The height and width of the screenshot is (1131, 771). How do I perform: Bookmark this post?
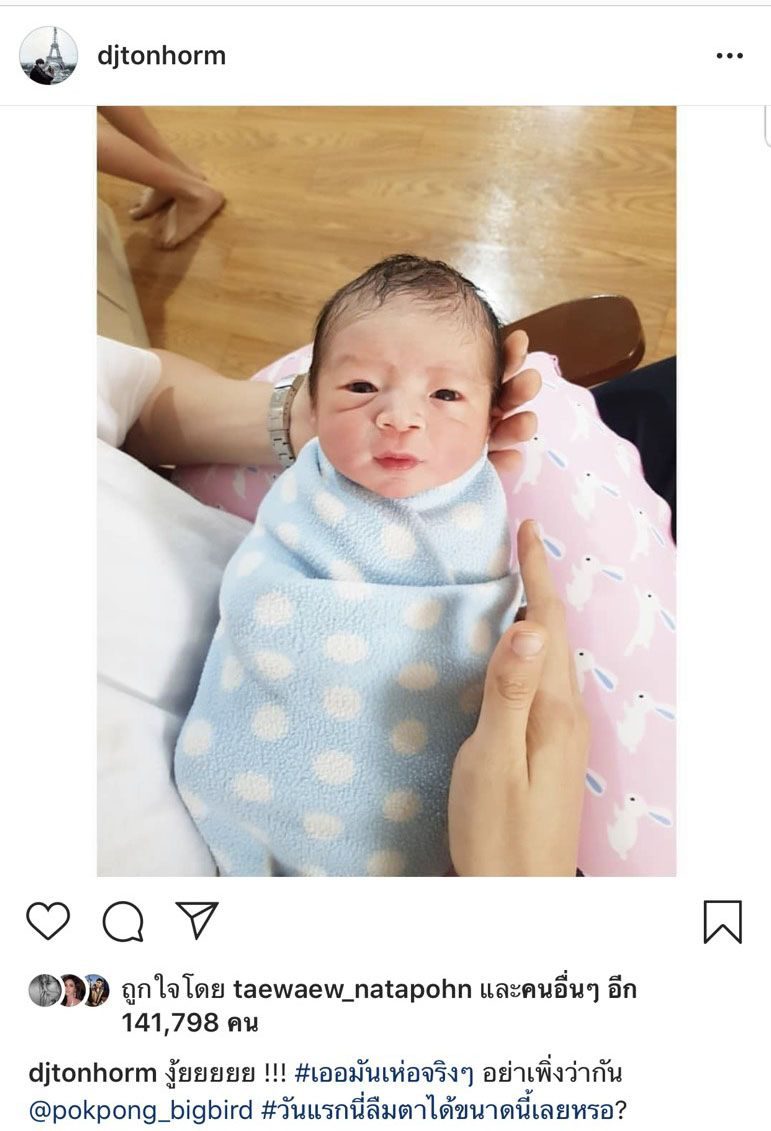click(x=722, y=921)
